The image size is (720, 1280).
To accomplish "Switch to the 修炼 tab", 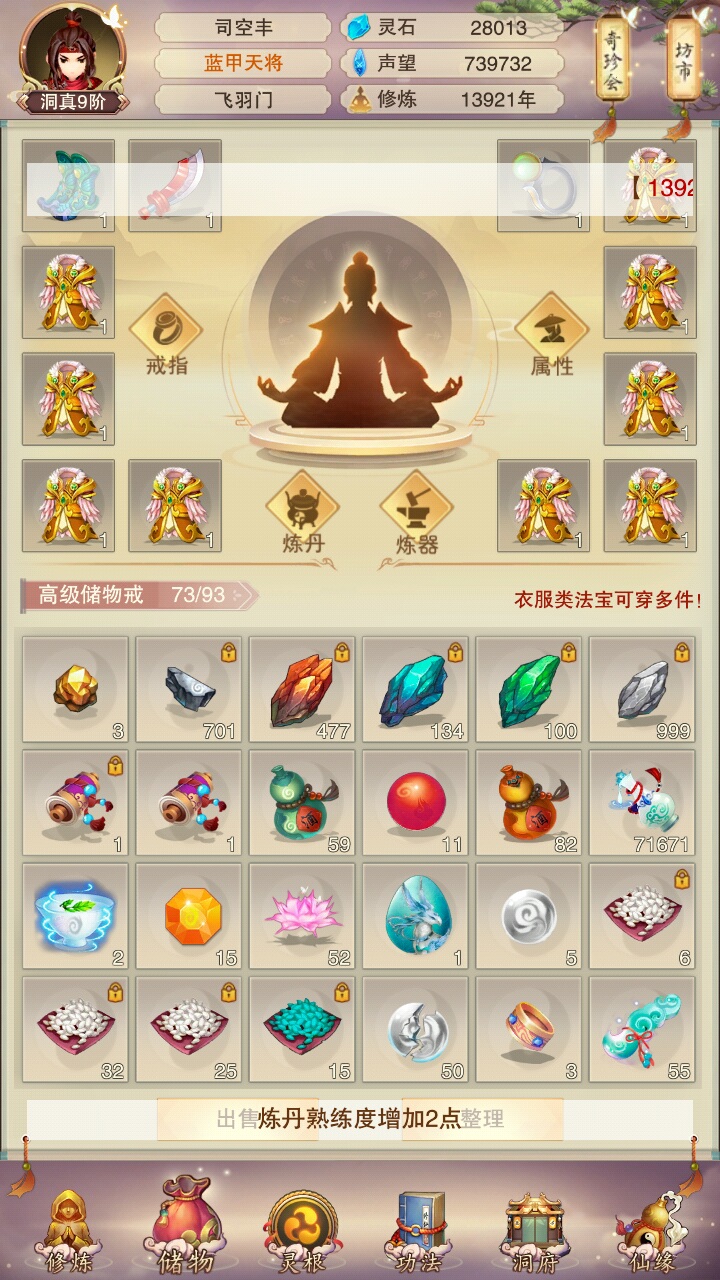I will click(68, 1232).
